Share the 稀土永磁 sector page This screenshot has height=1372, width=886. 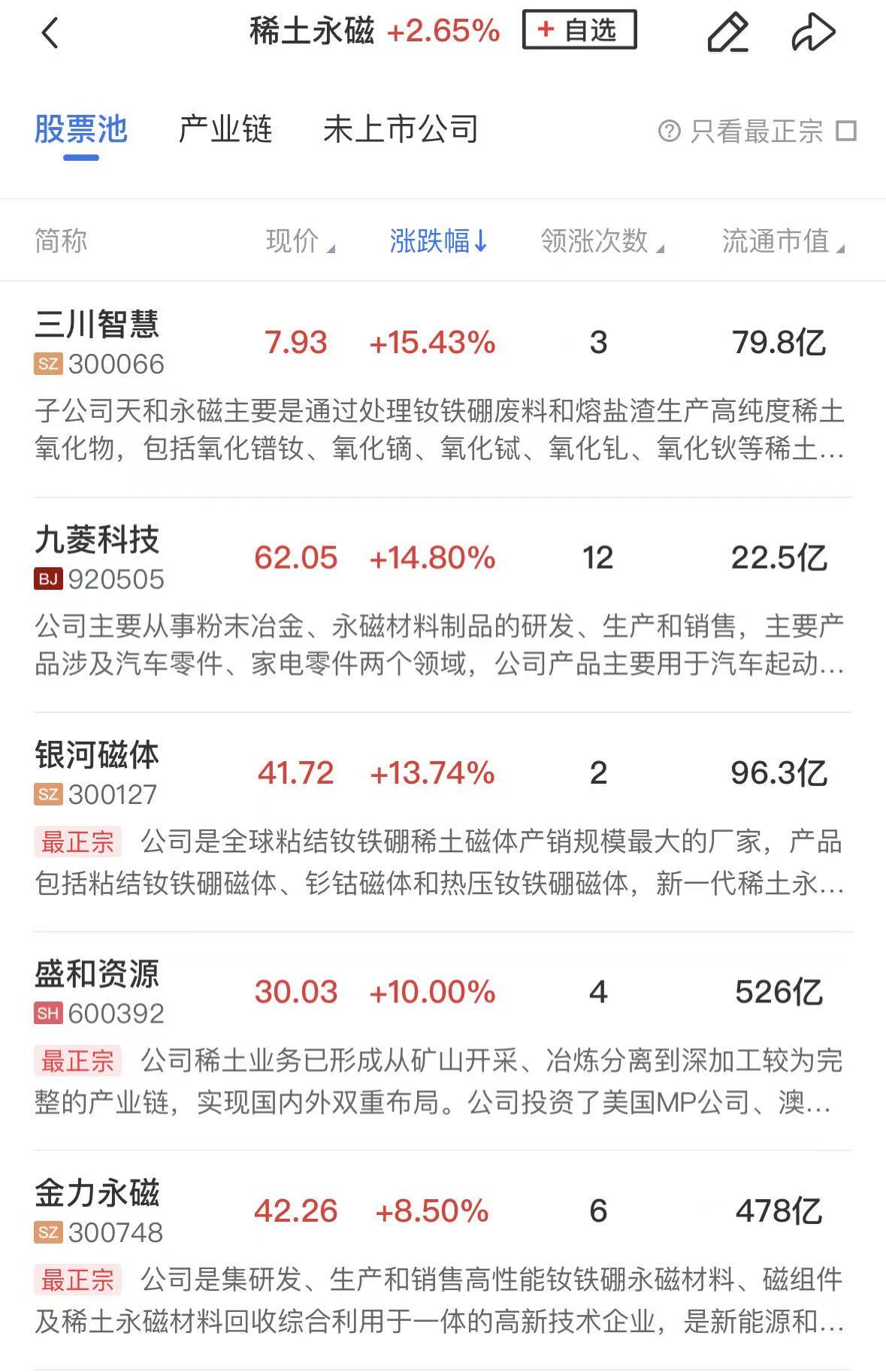(813, 32)
